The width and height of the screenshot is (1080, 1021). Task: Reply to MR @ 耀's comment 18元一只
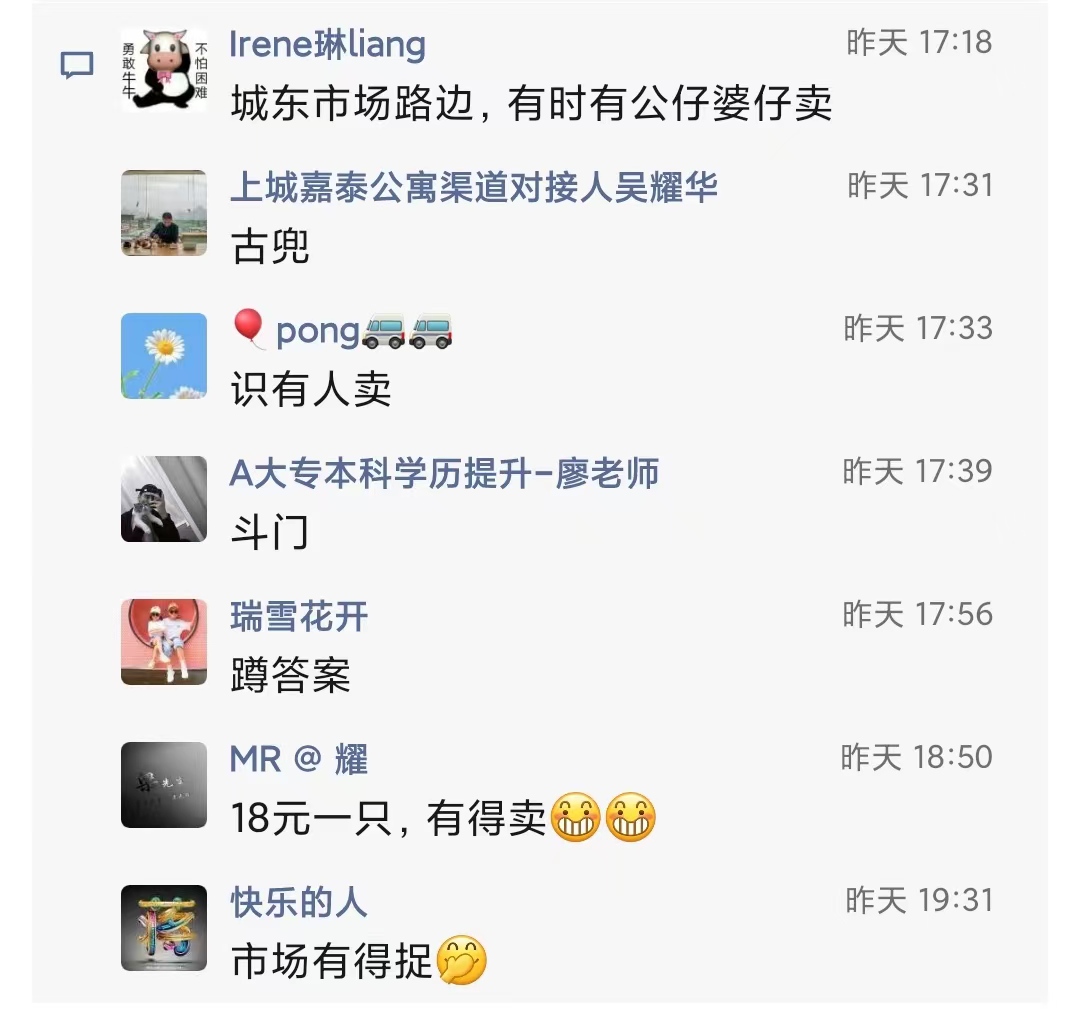388,820
